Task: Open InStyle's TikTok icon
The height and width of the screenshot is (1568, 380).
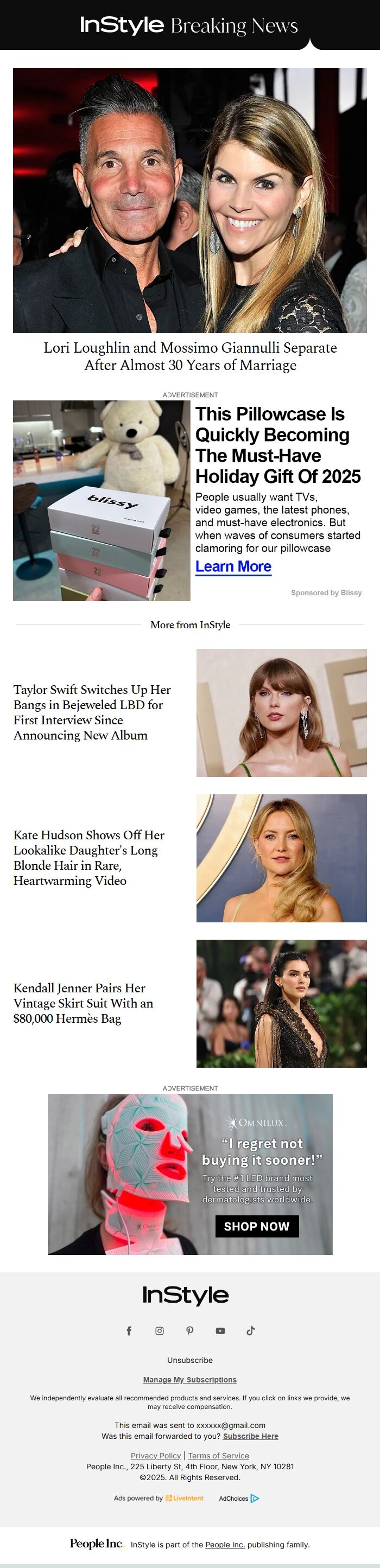Action: click(x=250, y=1330)
